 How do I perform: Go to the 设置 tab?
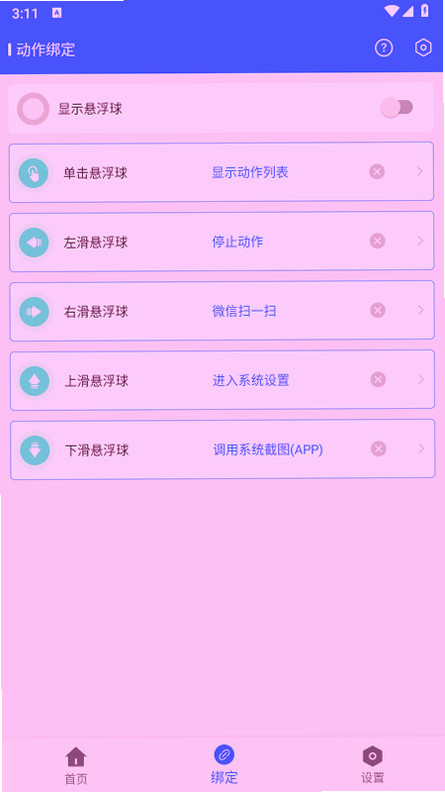pos(373,765)
